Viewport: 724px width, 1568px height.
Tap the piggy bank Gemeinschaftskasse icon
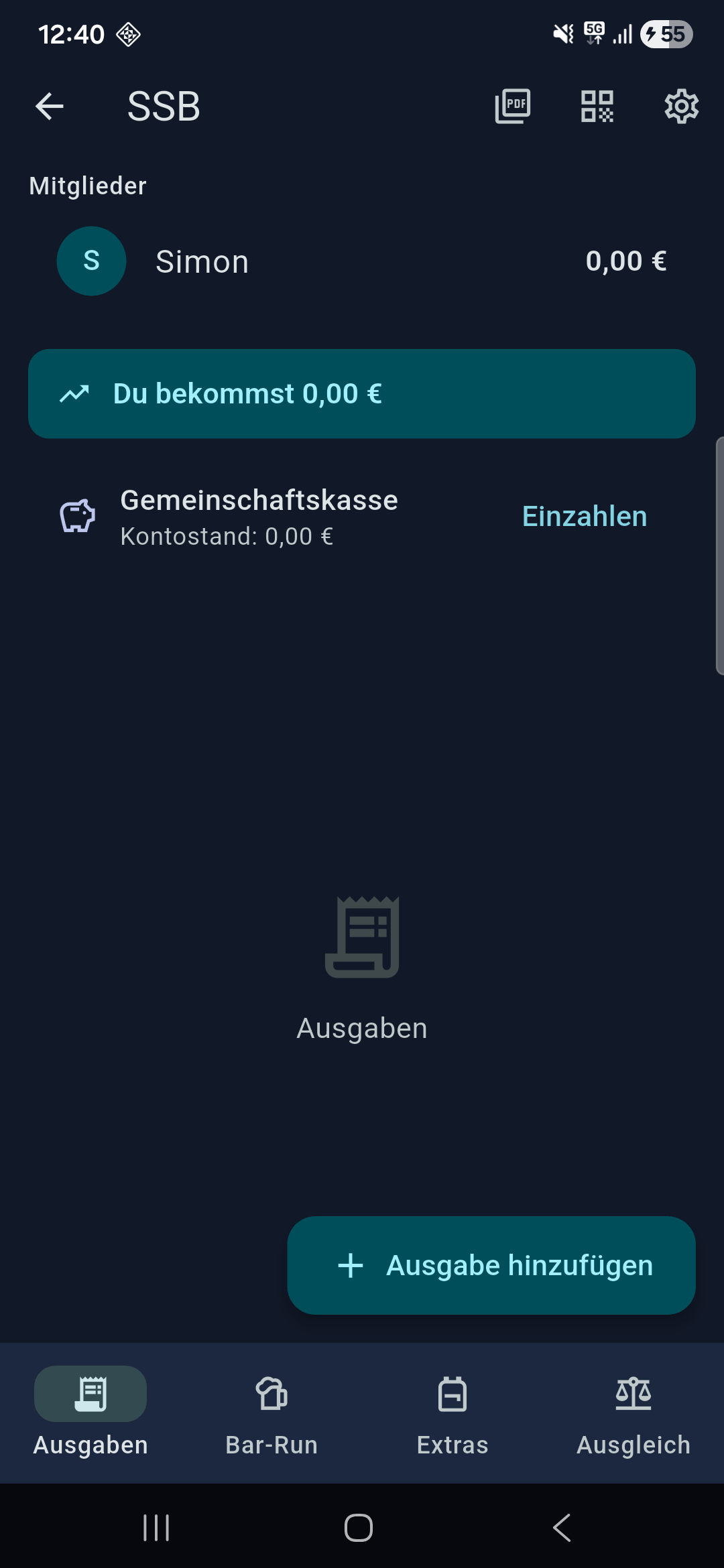pos(76,516)
